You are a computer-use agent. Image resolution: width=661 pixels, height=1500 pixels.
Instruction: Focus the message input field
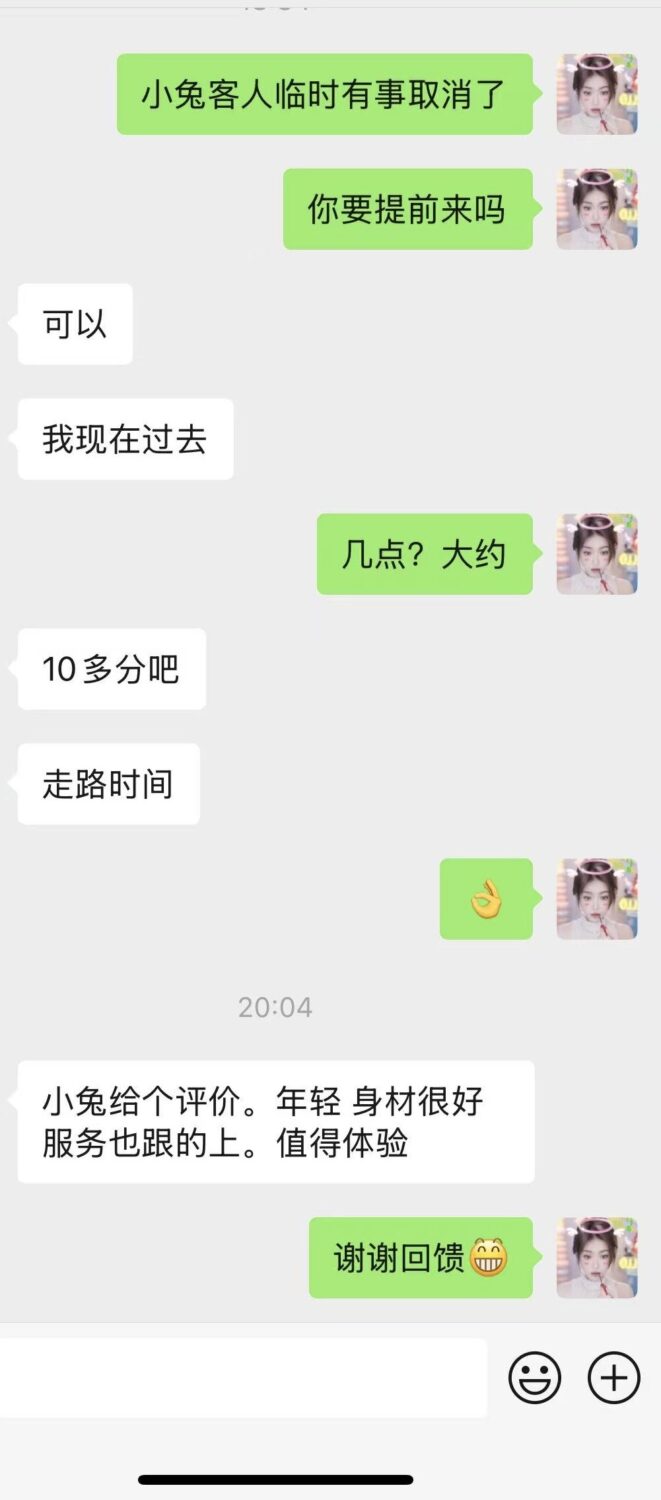click(243, 1378)
